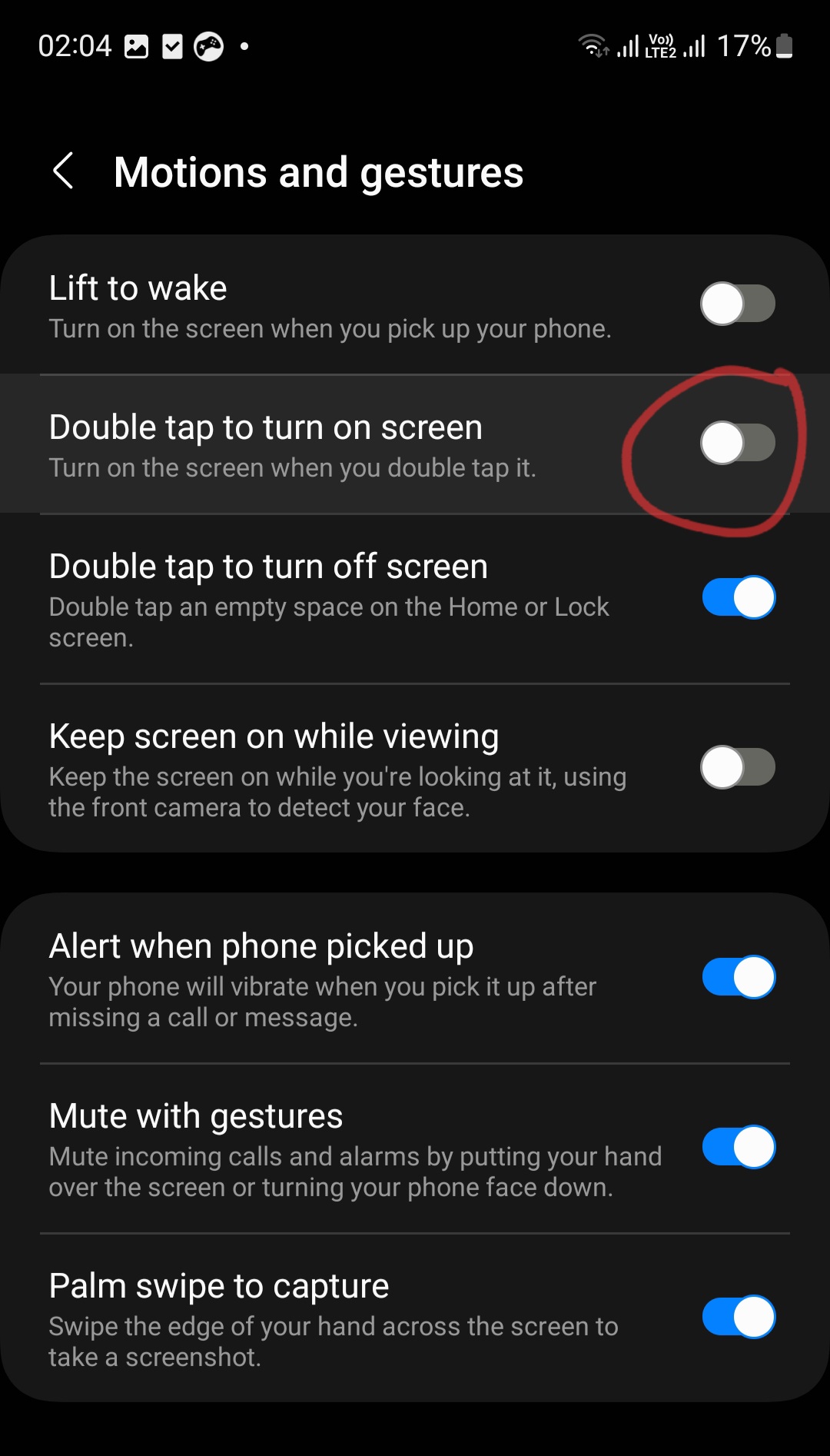Enable the Lift to wake switch
Image resolution: width=830 pixels, height=1456 pixels.
[x=738, y=304]
